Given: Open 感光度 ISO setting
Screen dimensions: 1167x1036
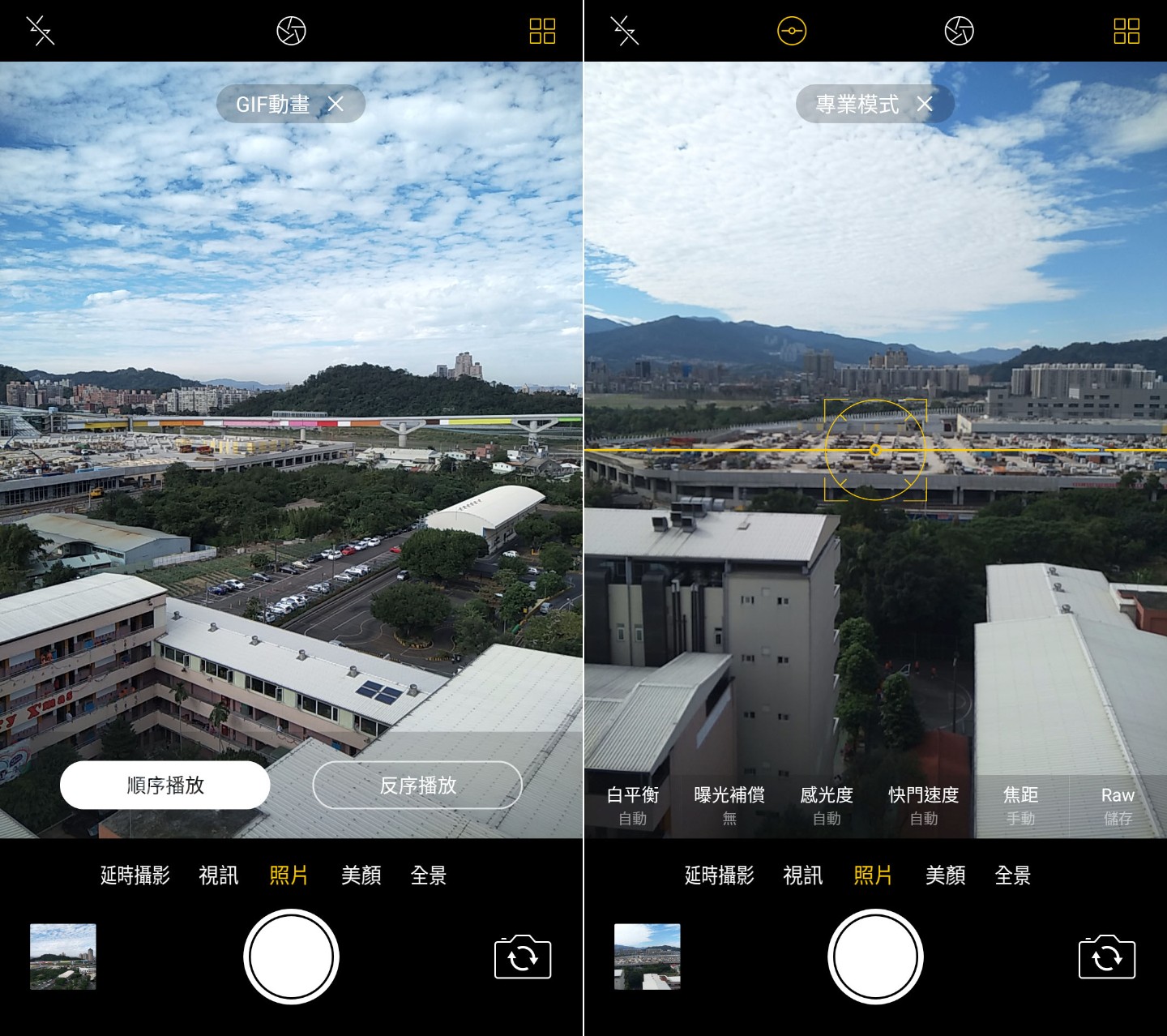Looking at the screenshot, I should [x=827, y=805].
